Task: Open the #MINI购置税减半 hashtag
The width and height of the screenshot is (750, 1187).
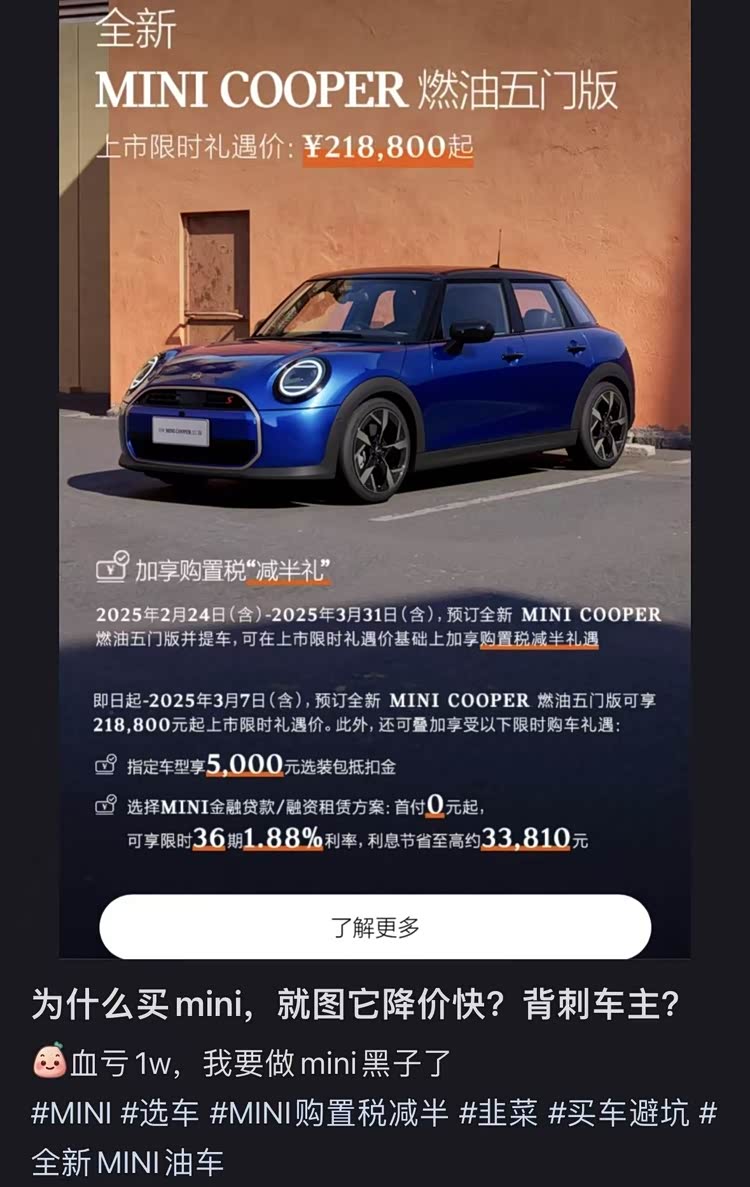Action: 327,1113
